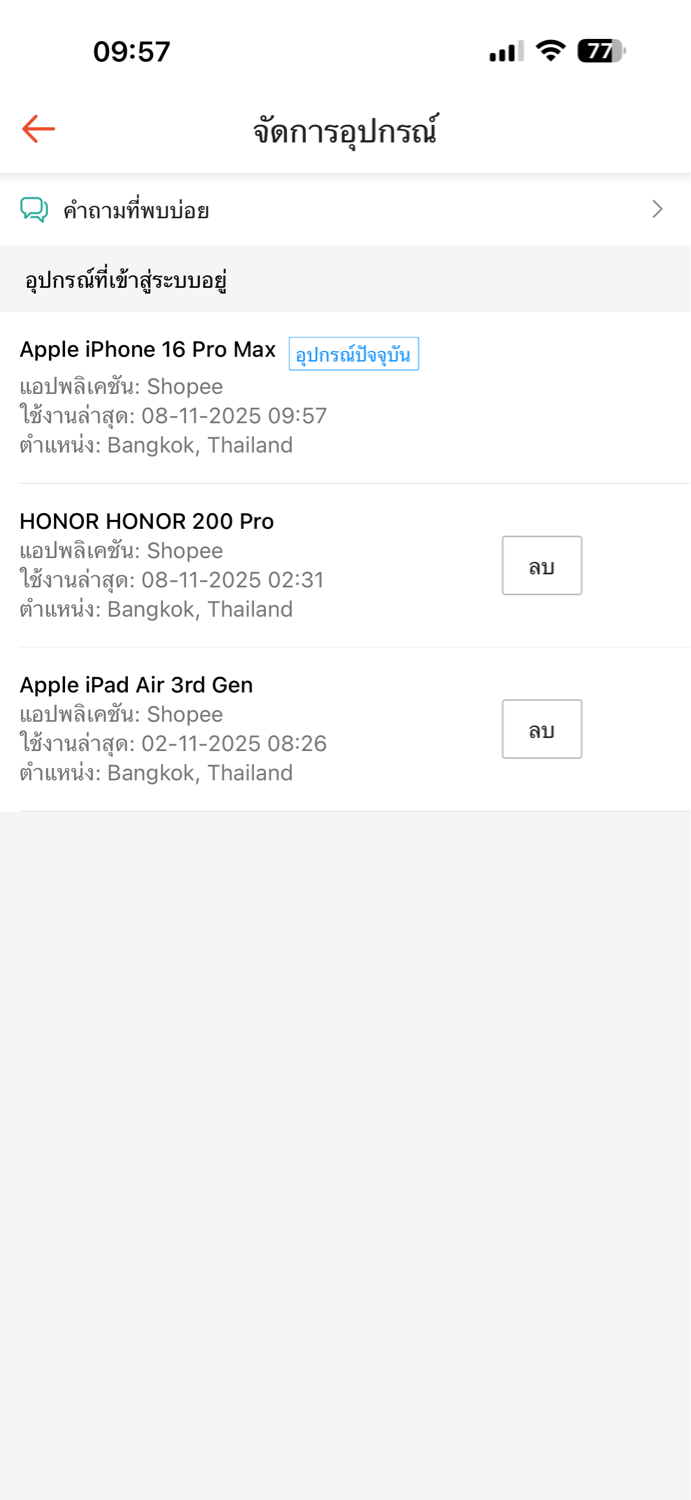Remove the HONOR 200 Pro device
The height and width of the screenshot is (1500, 691).
pos(541,566)
